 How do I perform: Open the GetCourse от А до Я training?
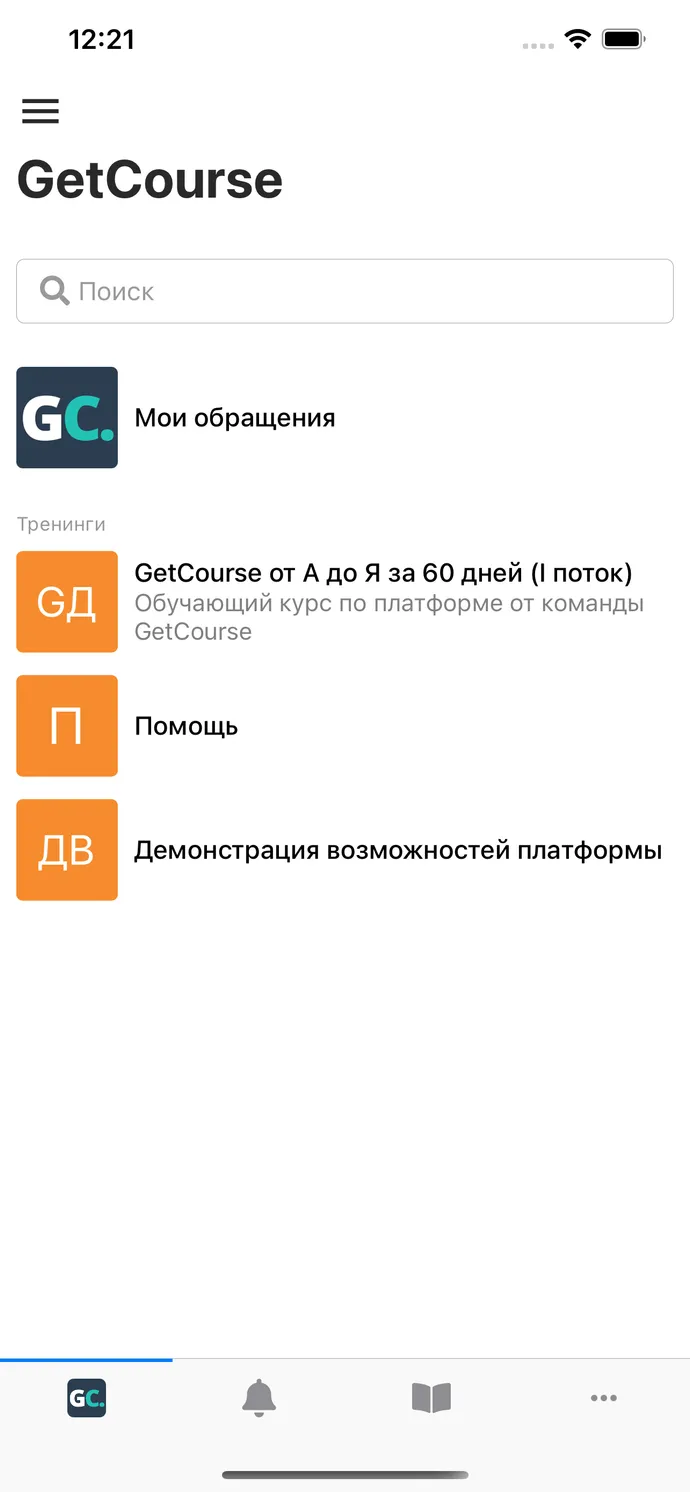click(x=345, y=601)
